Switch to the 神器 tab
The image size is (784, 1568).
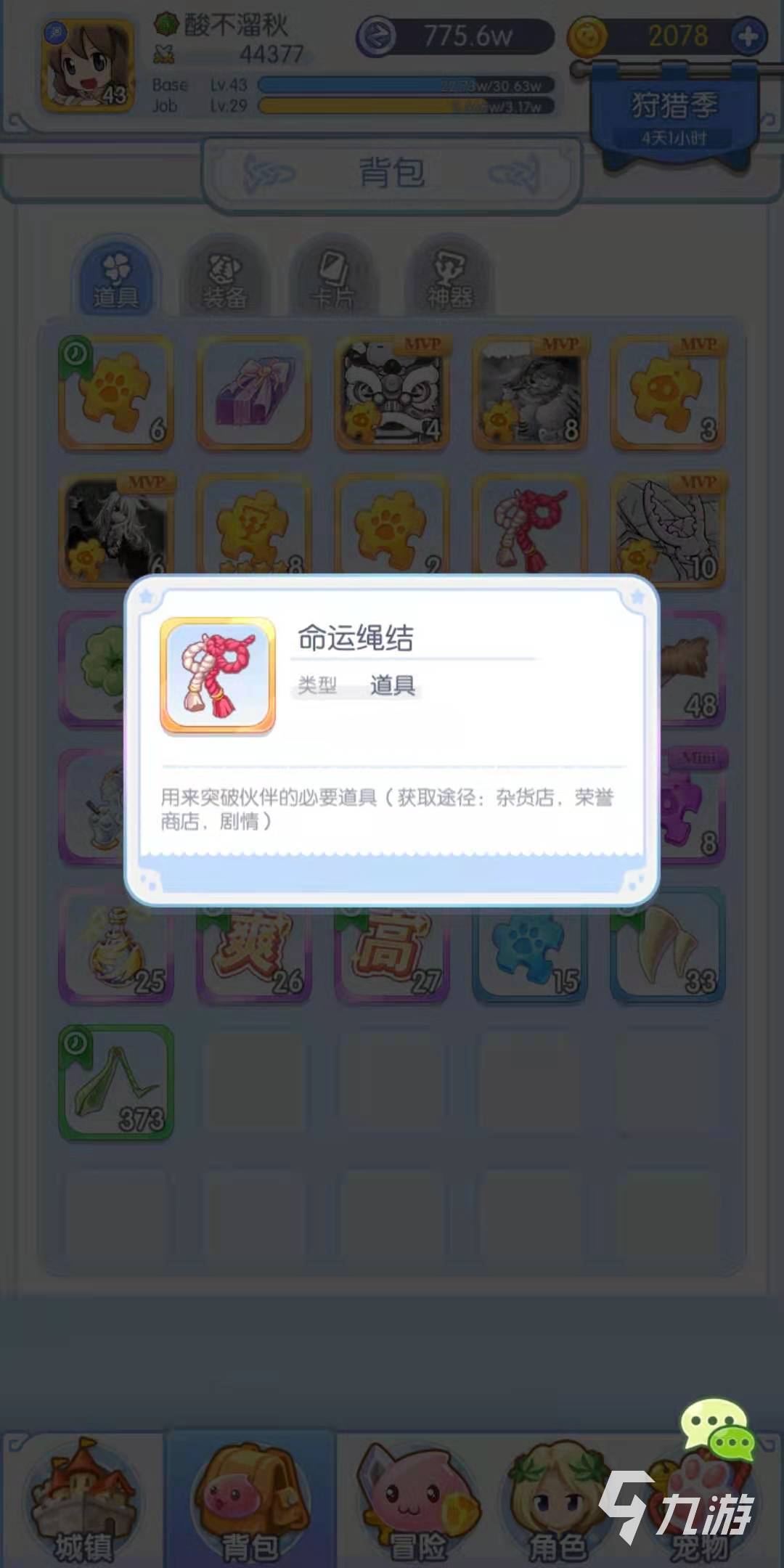pos(449,279)
